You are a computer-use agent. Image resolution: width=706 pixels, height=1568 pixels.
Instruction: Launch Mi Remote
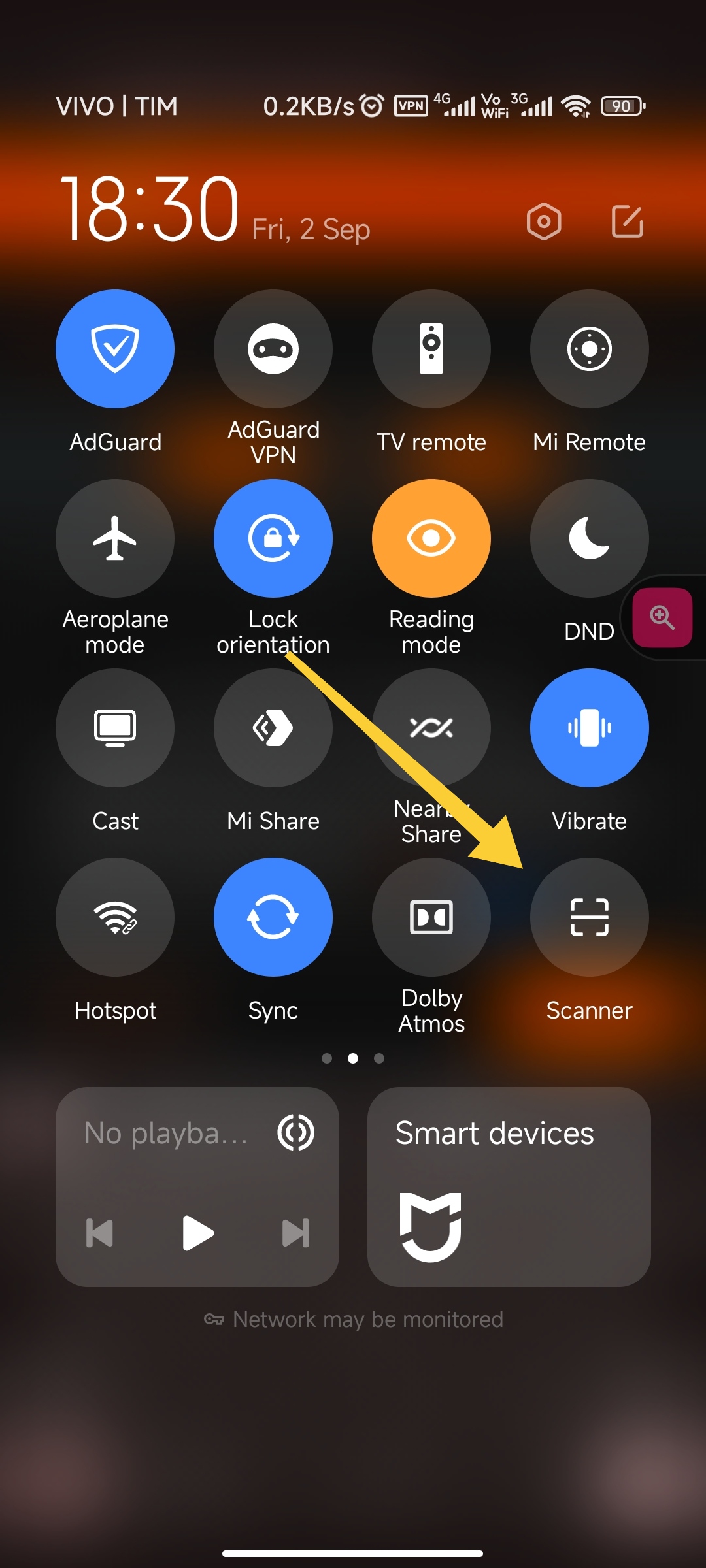590,349
